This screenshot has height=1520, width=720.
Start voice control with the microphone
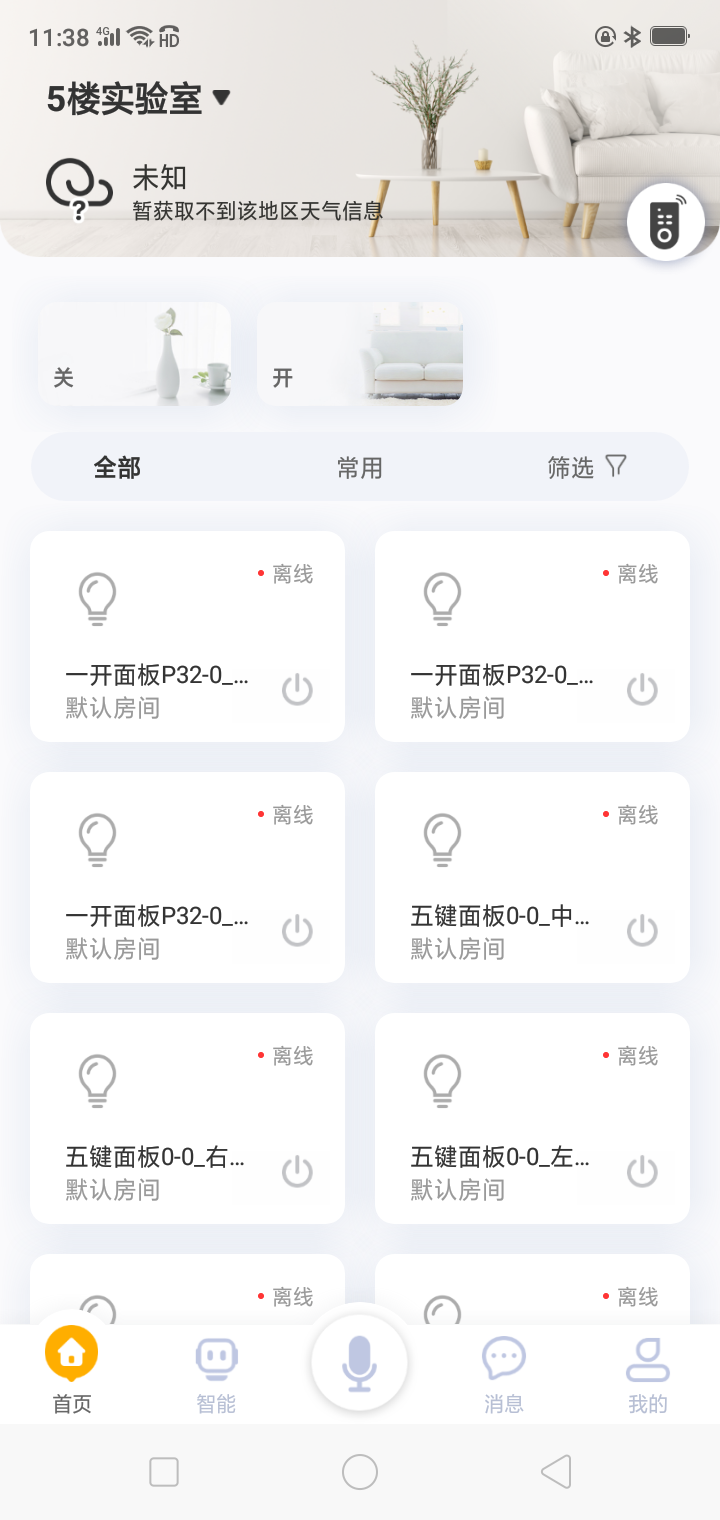point(359,1362)
